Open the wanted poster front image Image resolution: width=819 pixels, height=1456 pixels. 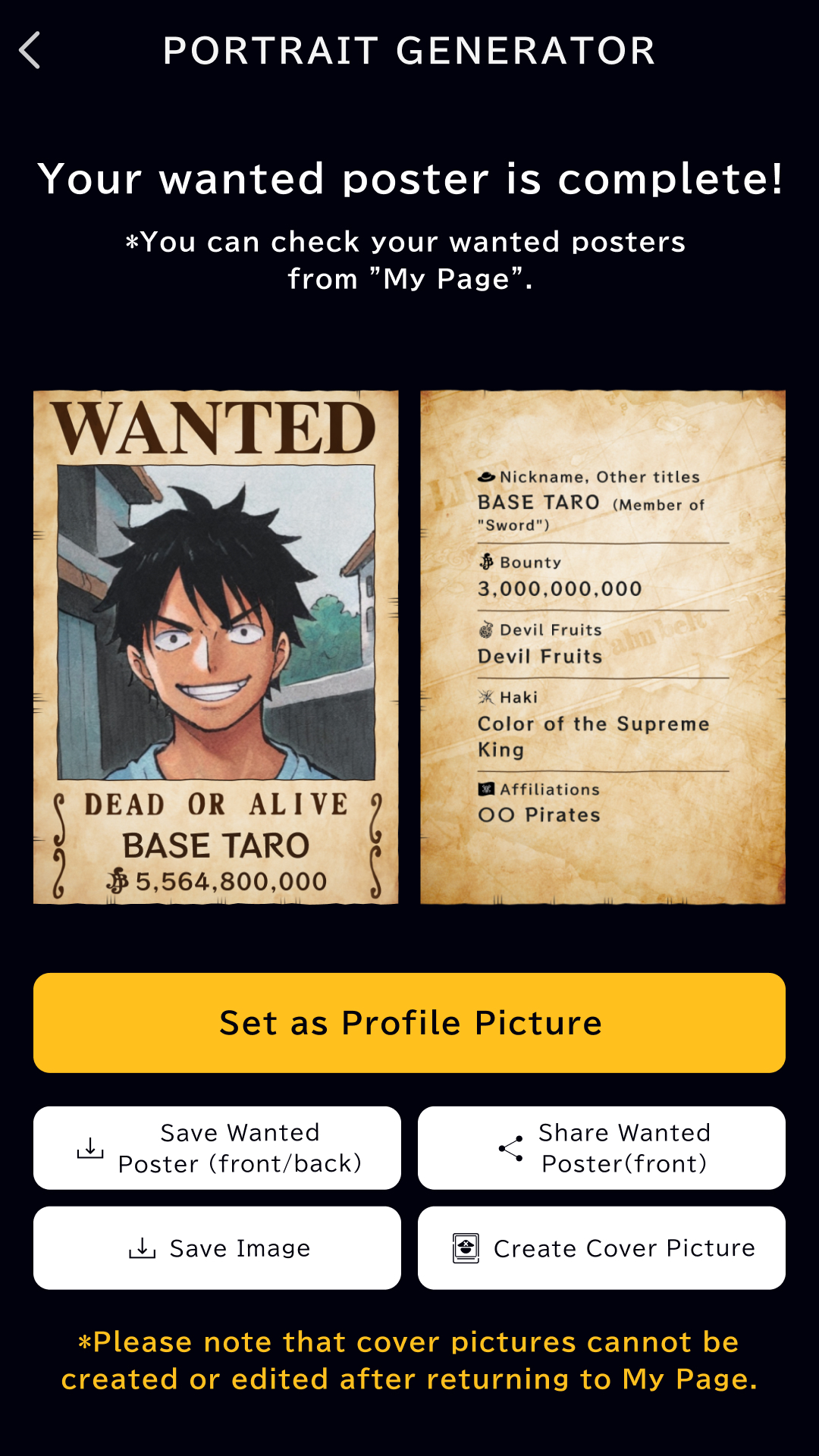point(216,647)
